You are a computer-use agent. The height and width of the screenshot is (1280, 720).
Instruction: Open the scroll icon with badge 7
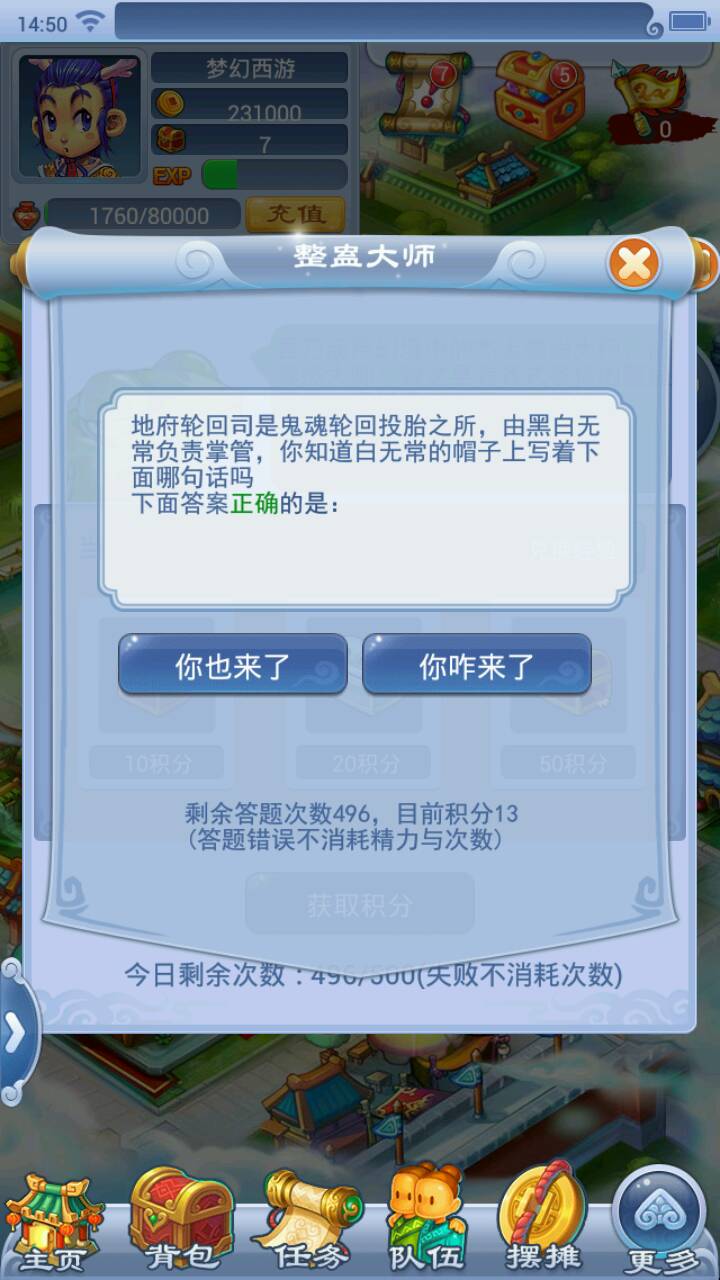(419, 95)
